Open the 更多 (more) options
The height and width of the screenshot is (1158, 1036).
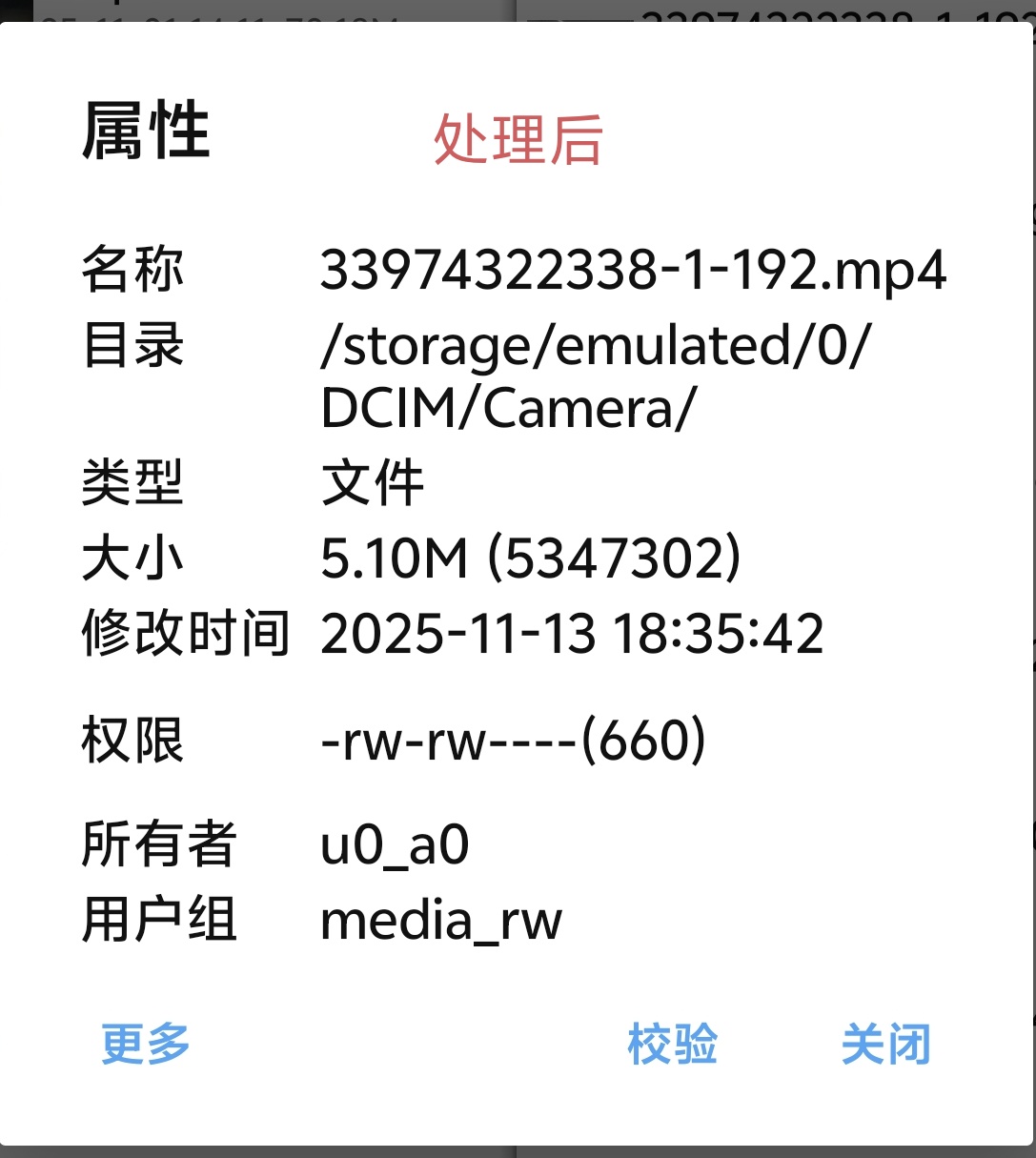pos(146,1044)
